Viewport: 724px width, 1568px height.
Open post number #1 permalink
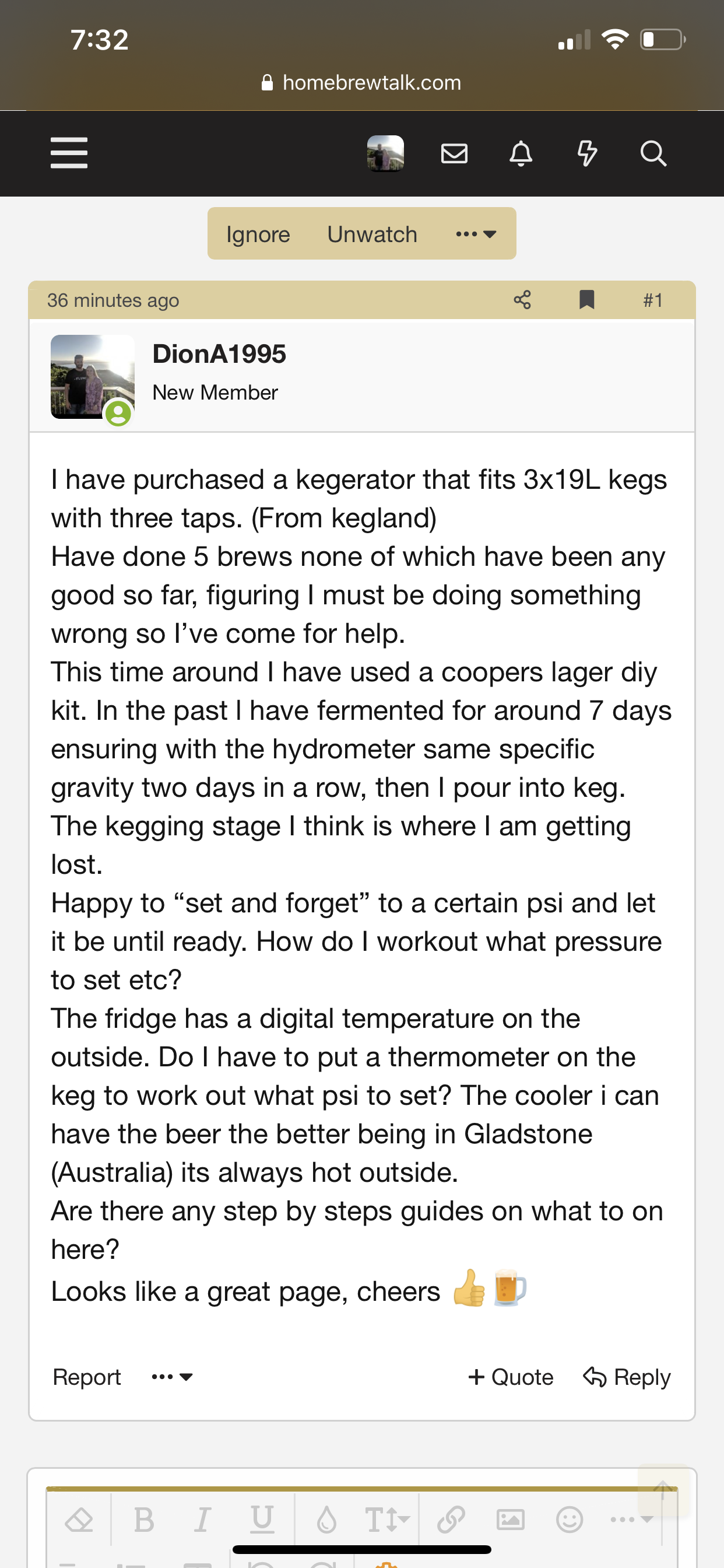click(653, 300)
